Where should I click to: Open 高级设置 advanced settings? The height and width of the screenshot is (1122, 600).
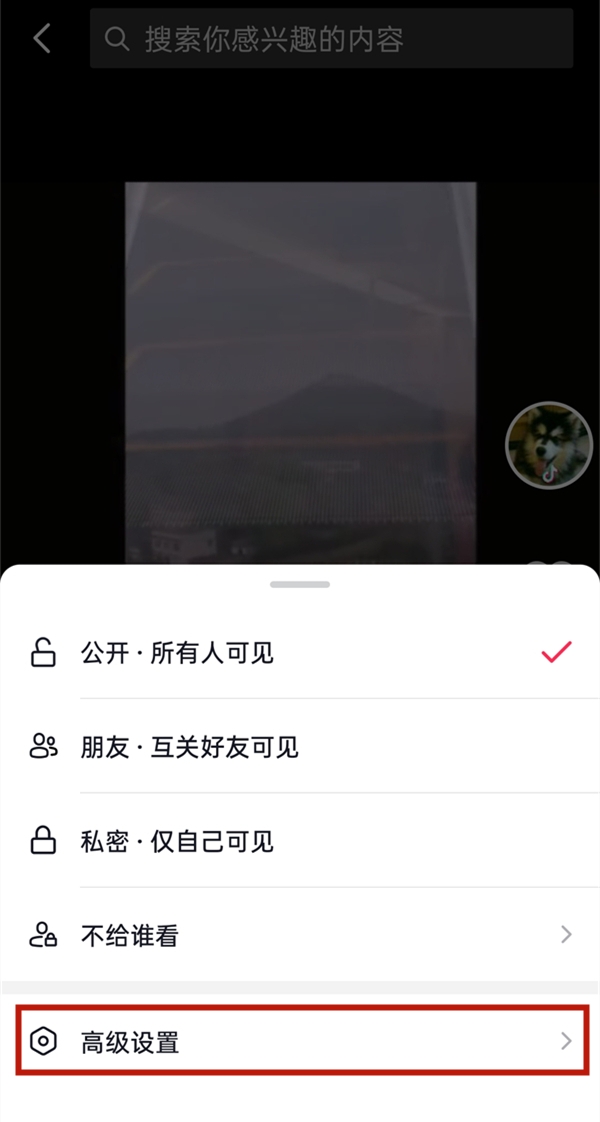(x=300, y=1042)
